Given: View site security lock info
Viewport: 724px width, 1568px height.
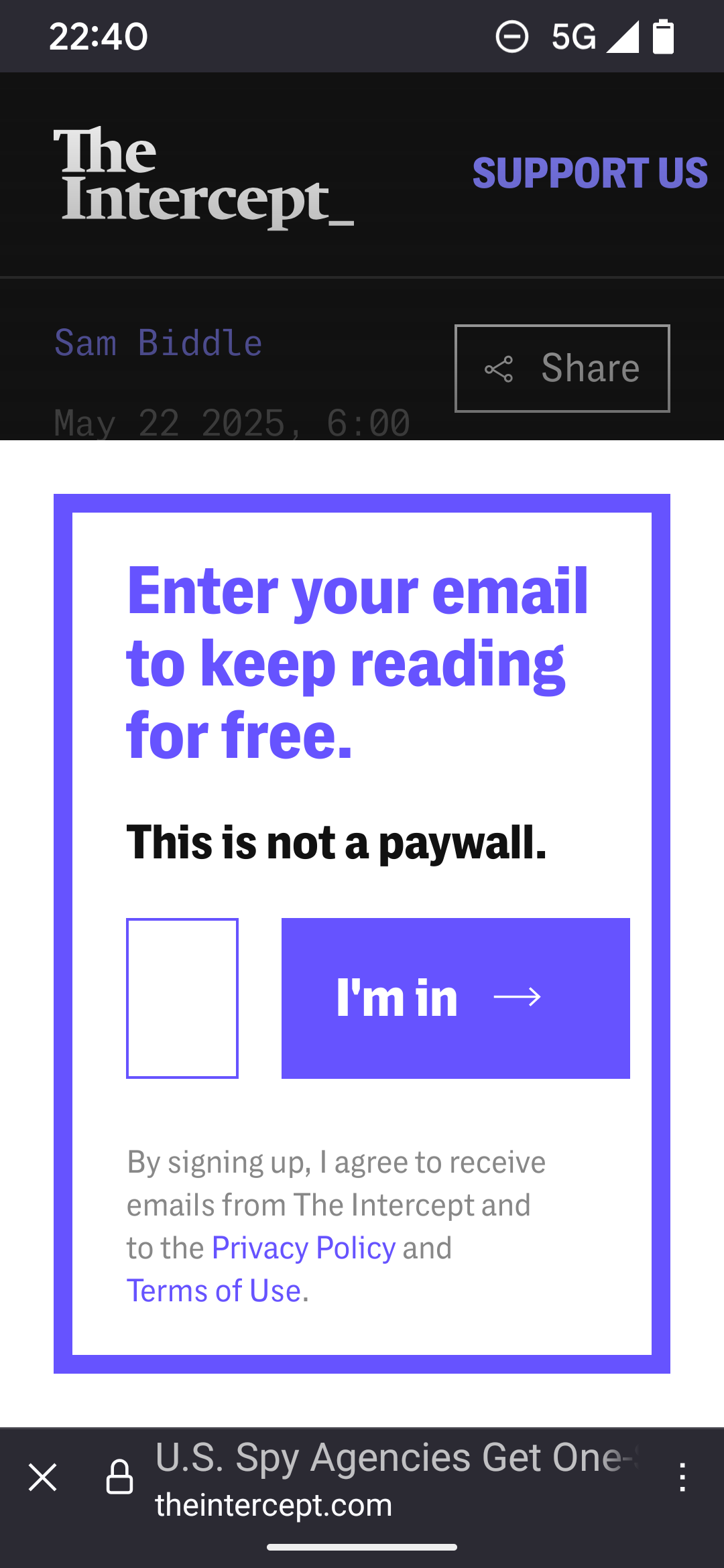Looking at the screenshot, I should pyautogui.click(x=120, y=1477).
